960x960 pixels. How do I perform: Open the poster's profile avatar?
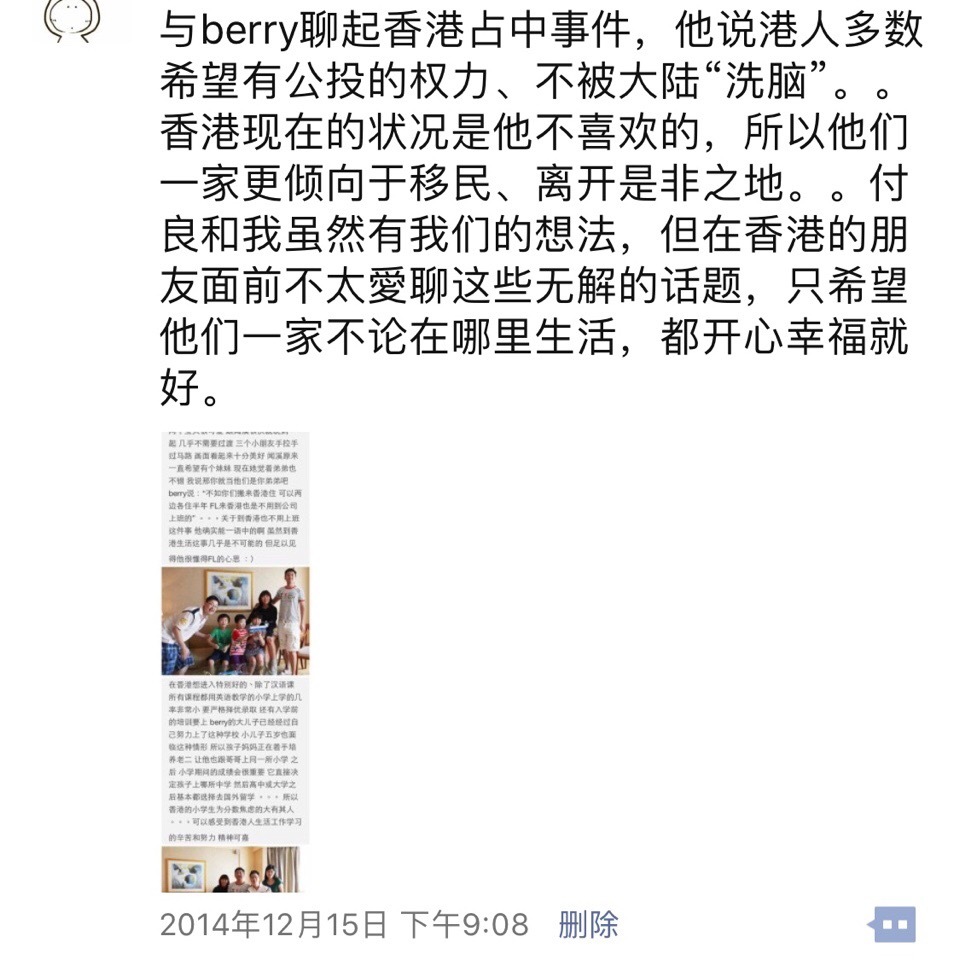71,18
